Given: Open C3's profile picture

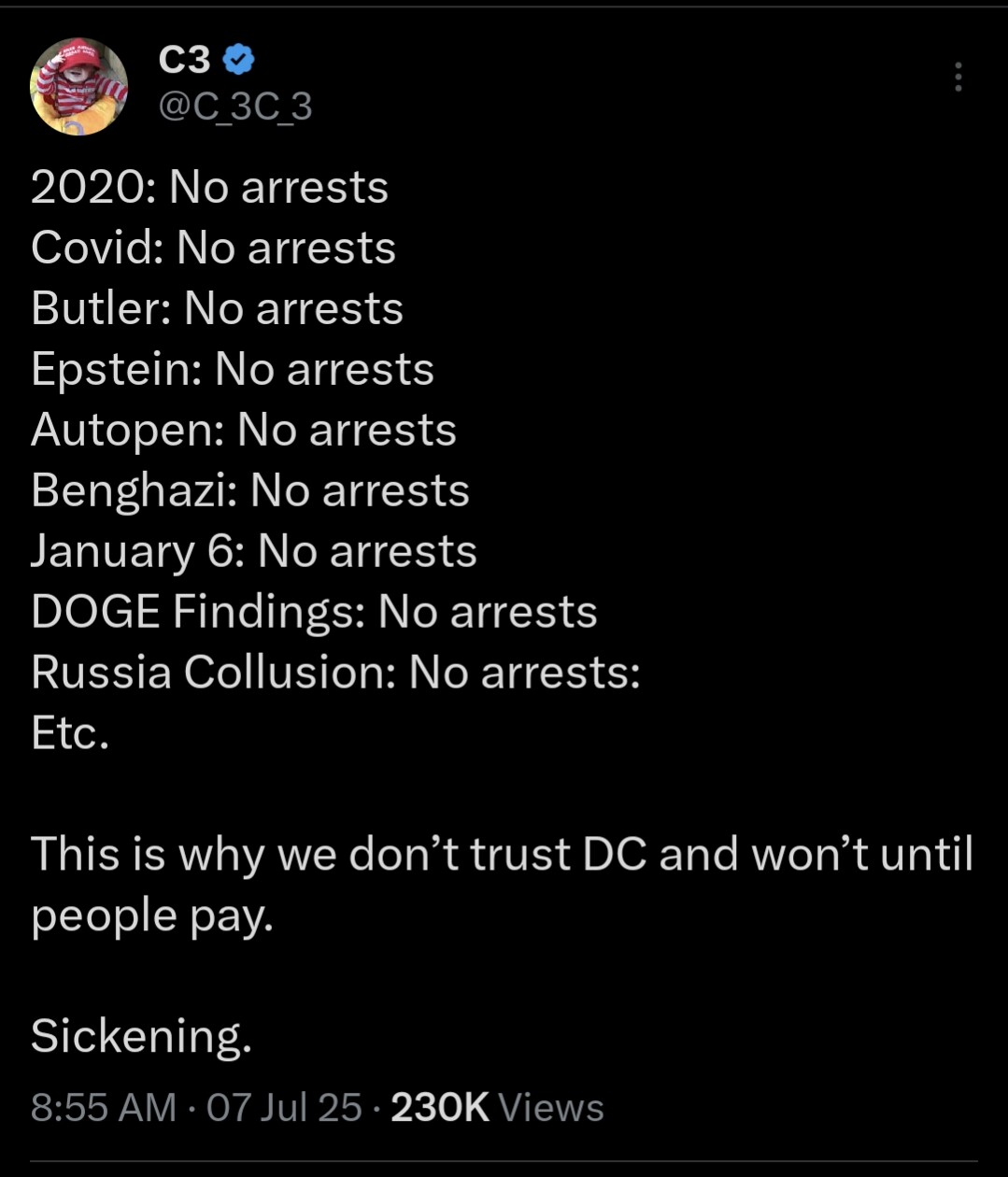Looking at the screenshot, I should click(x=78, y=87).
